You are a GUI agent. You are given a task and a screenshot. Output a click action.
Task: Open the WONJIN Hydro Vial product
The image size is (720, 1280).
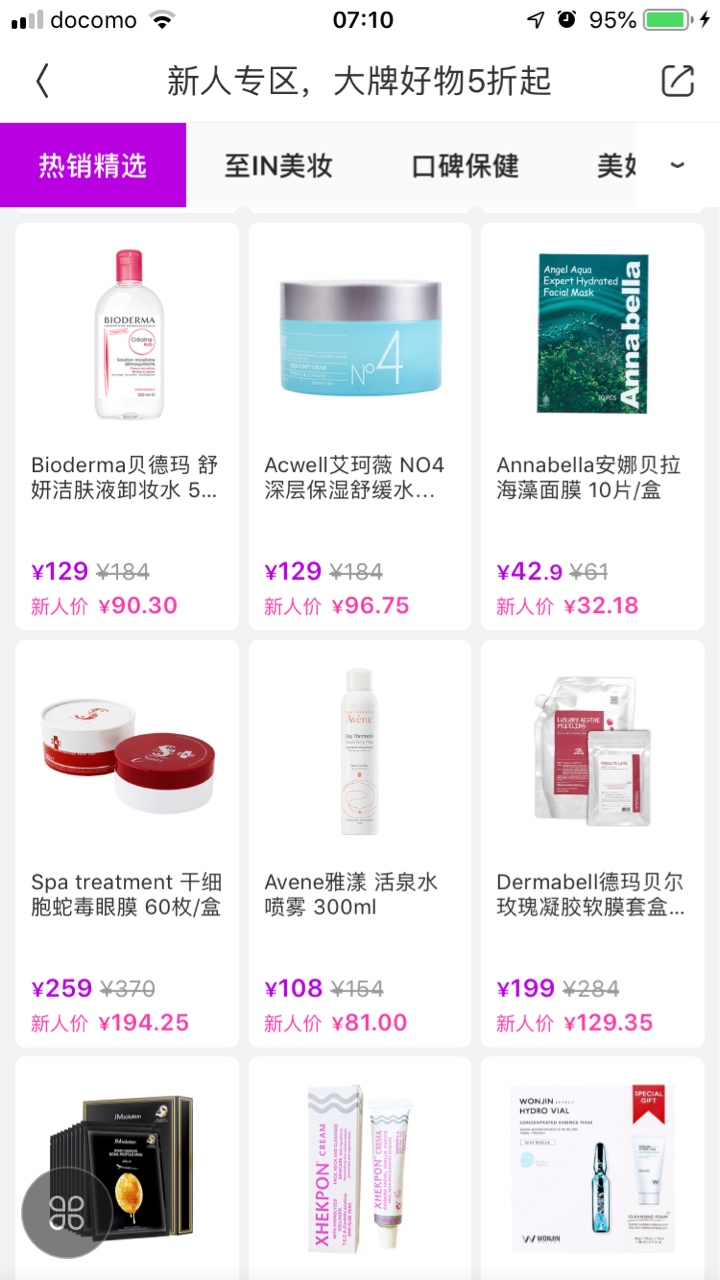click(592, 1168)
